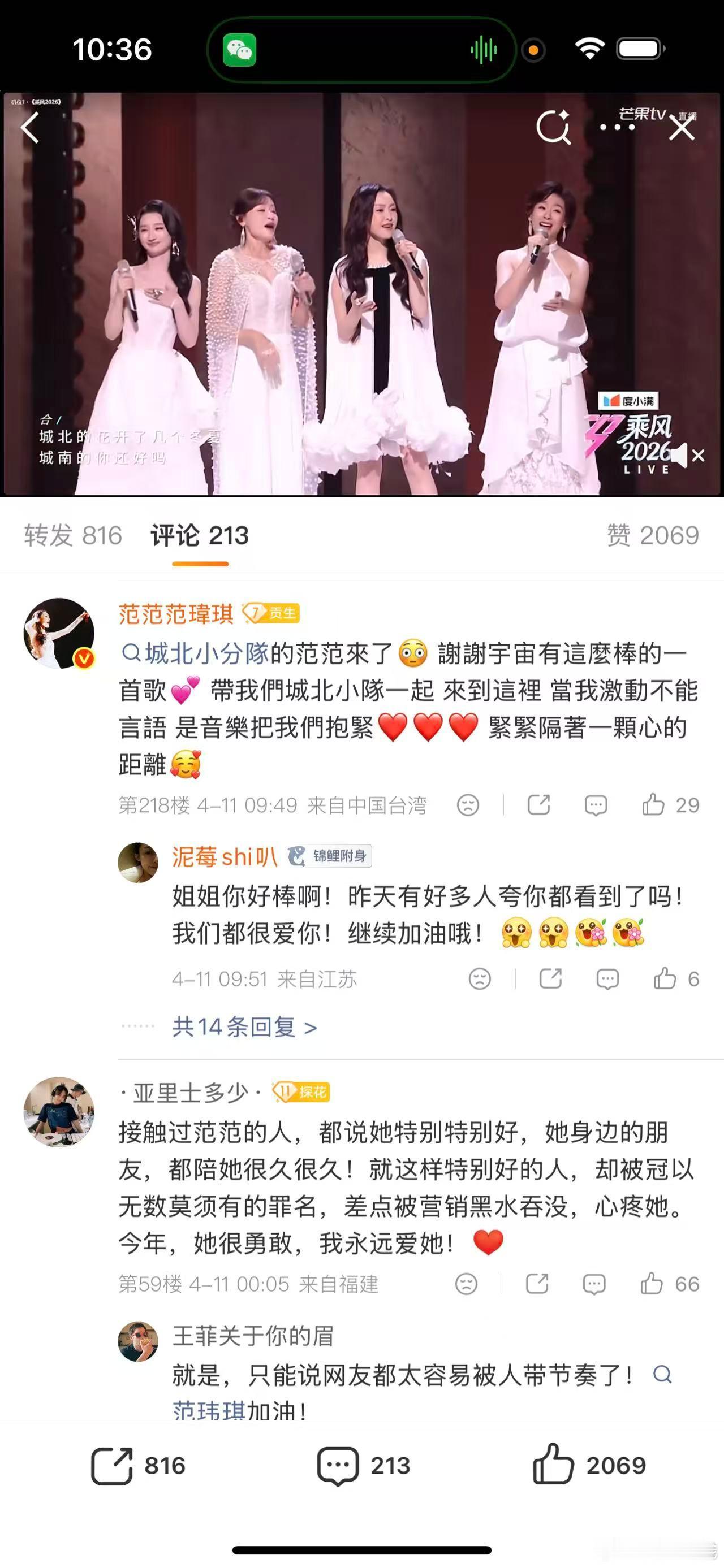Tap the dislike face icon on 范范范瑋琪's comment
The height and width of the screenshot is (1568, 724).
click(x=468, y=805)
